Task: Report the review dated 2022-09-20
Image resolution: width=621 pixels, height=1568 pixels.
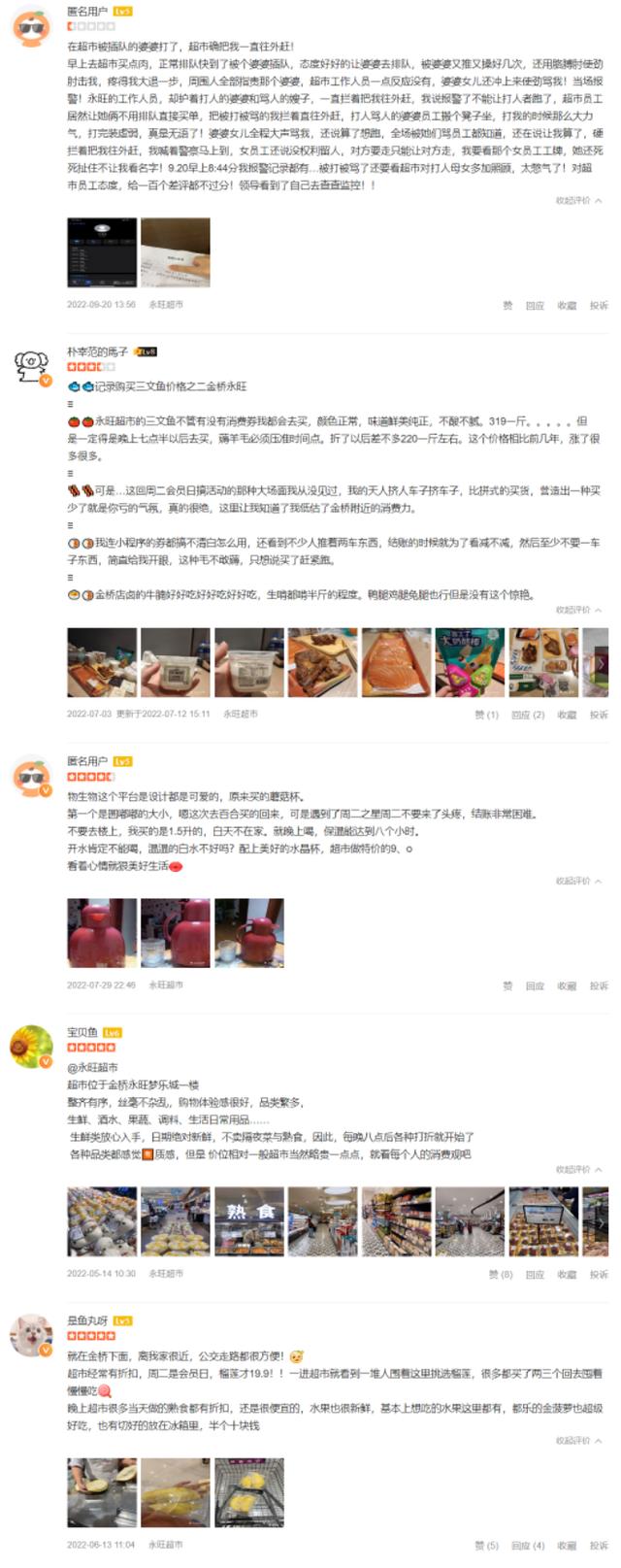Action: [x=599, y=305]
